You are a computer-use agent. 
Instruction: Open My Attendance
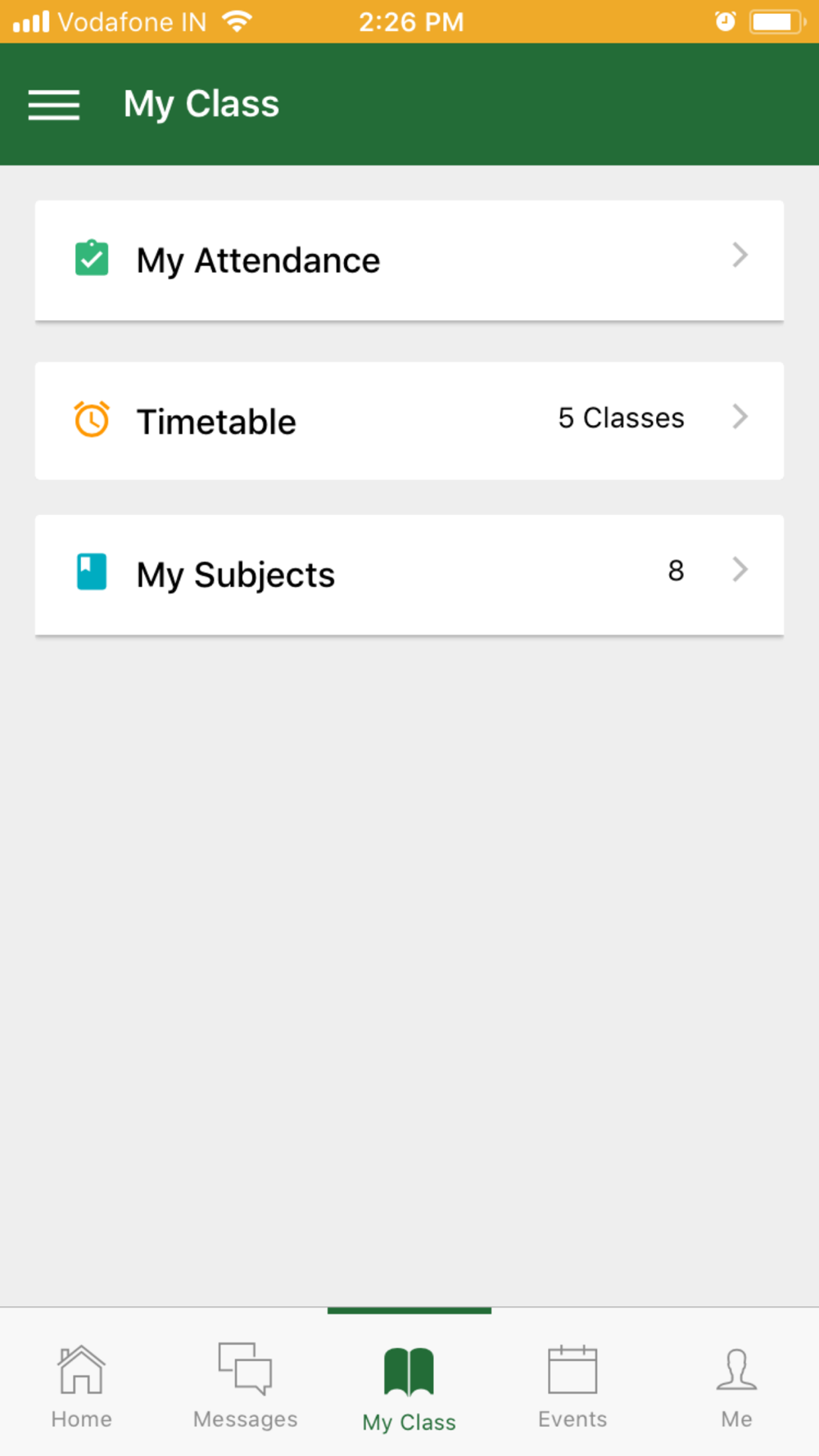click(409, 260)
